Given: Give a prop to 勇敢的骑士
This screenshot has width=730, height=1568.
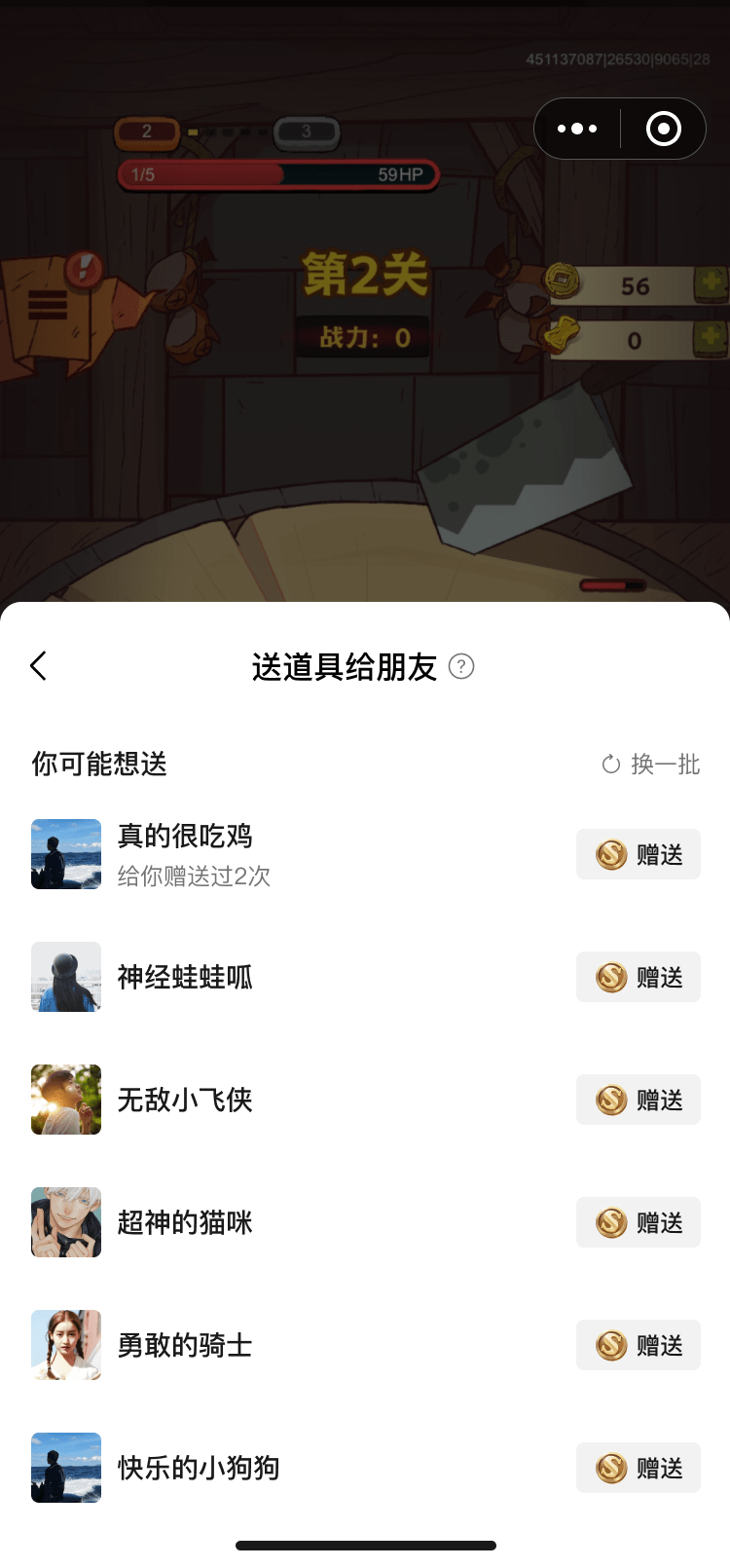Looking at the screenshot, I should (x=639, y=1346).
